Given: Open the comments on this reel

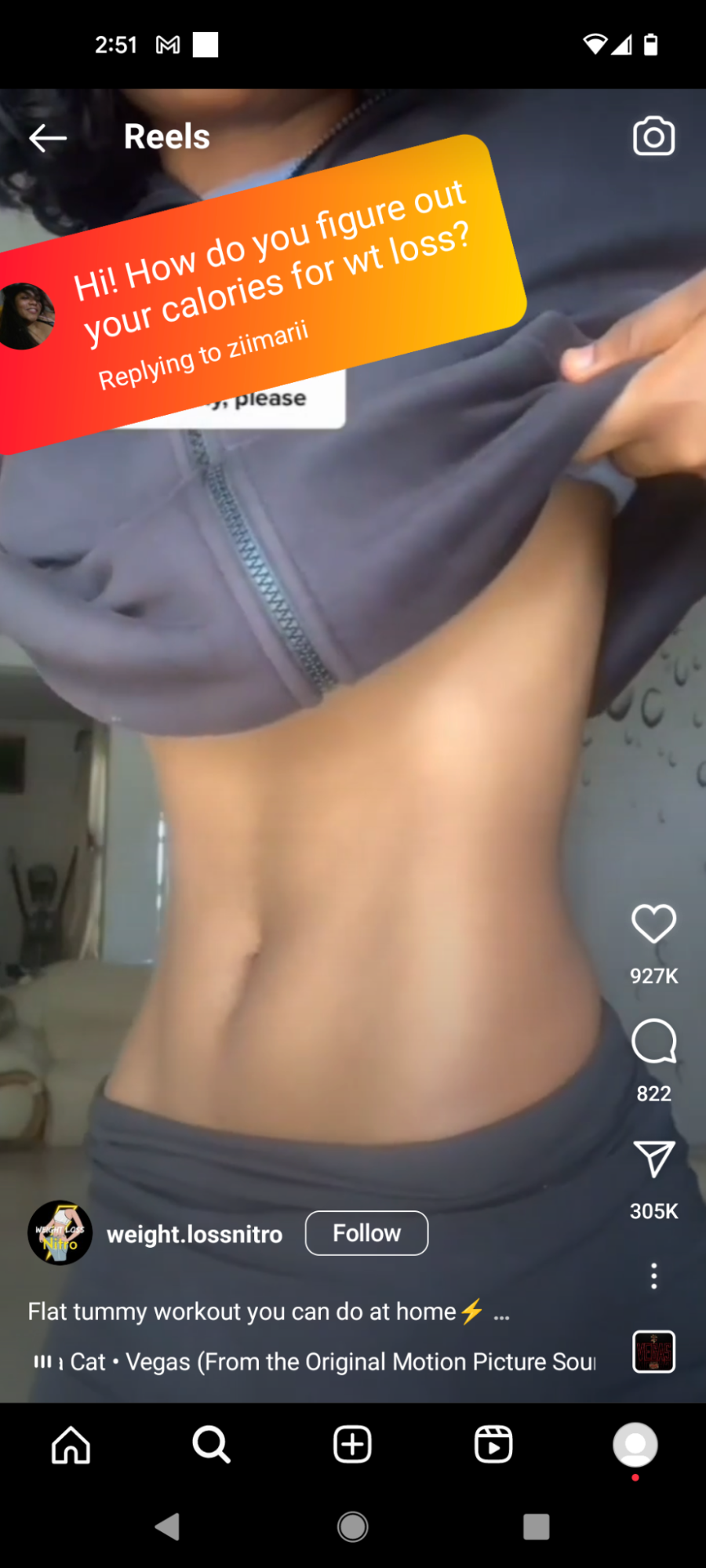Looking at the screenshot, I should 653,1041.
